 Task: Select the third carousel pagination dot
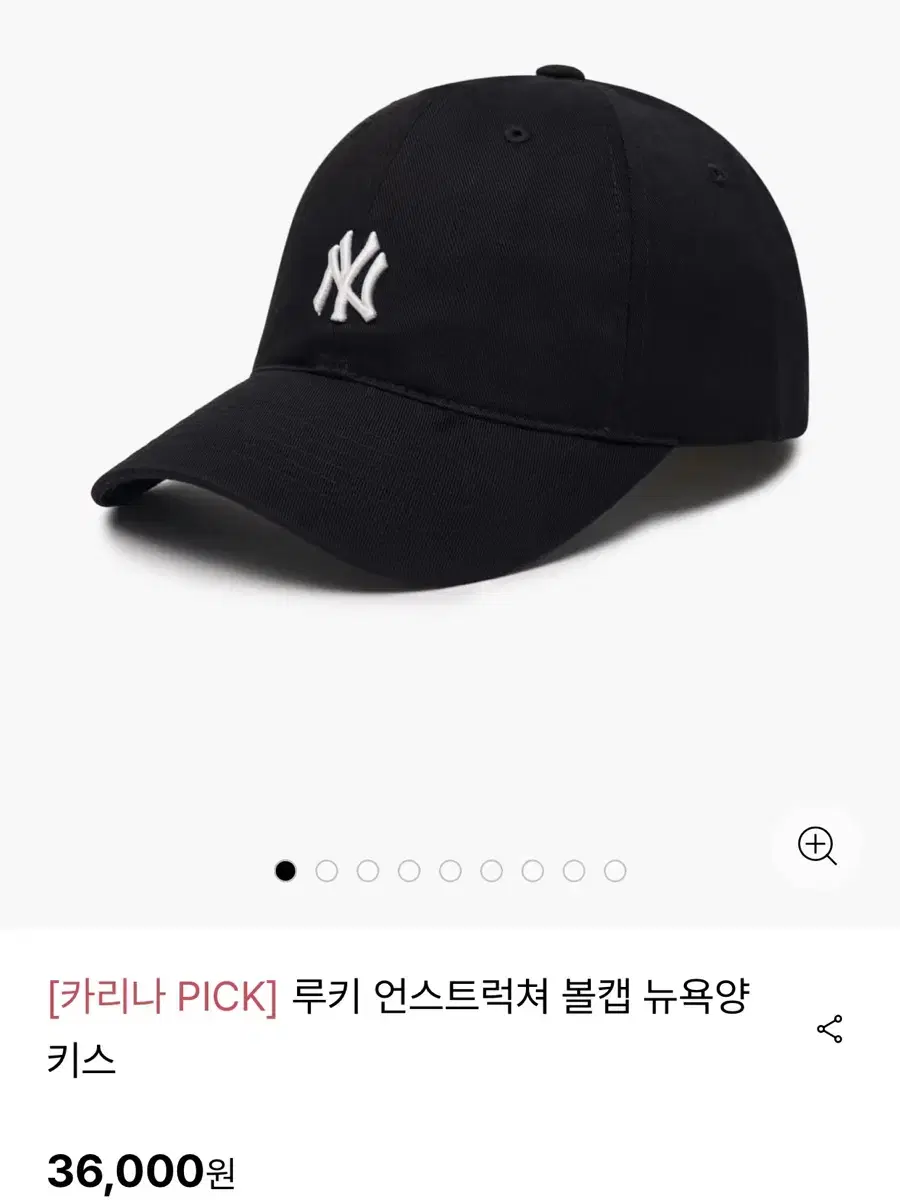[x=366, y=870]
